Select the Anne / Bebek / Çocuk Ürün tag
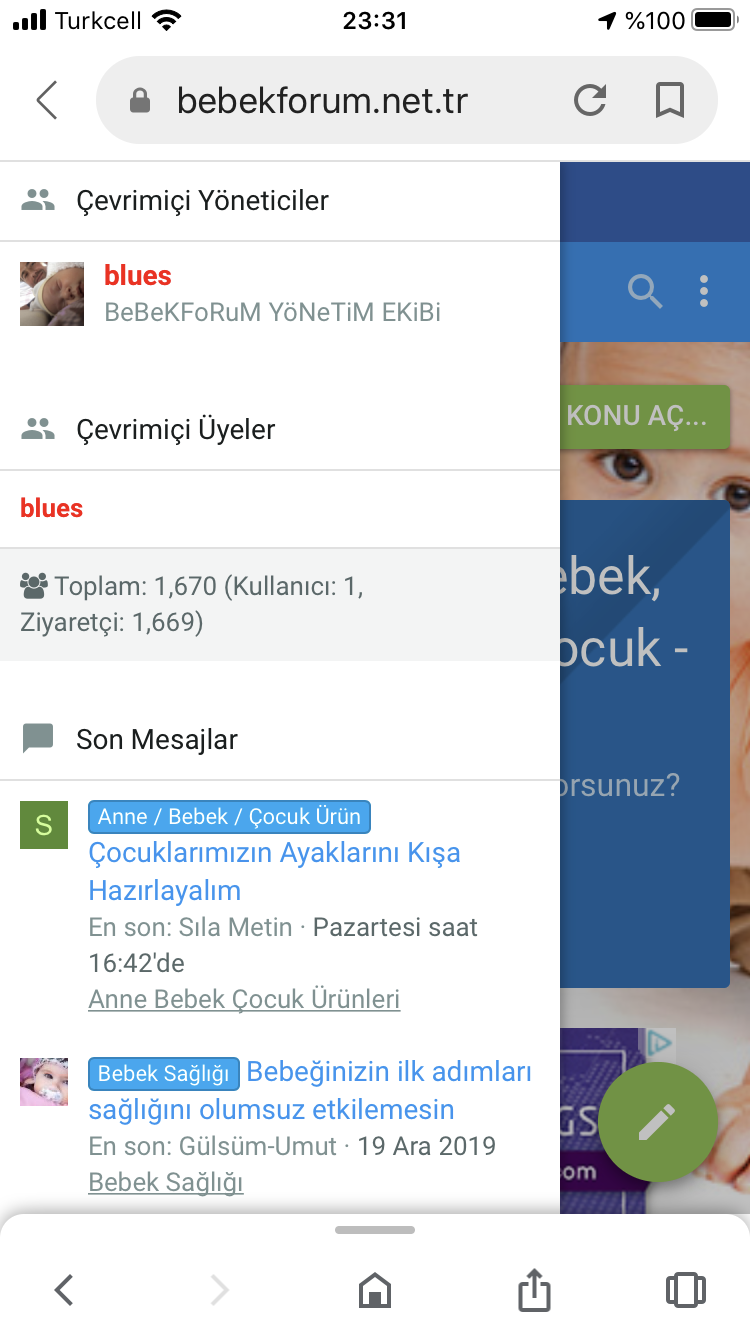Viewport: 750px width, 1334px height. pos(230,817)
